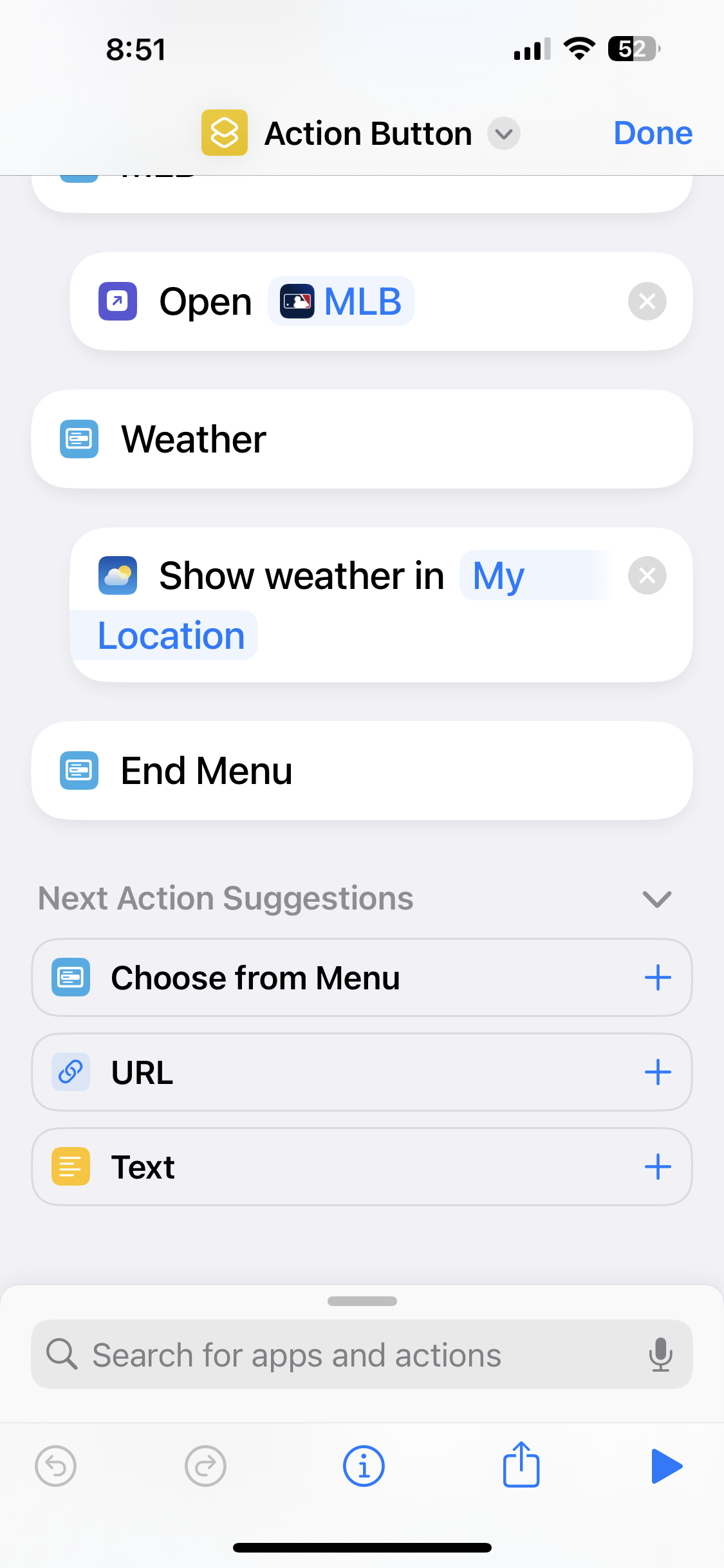
Task: Open the shortcut Info panel icon
Action: (x=362, y=1466)
